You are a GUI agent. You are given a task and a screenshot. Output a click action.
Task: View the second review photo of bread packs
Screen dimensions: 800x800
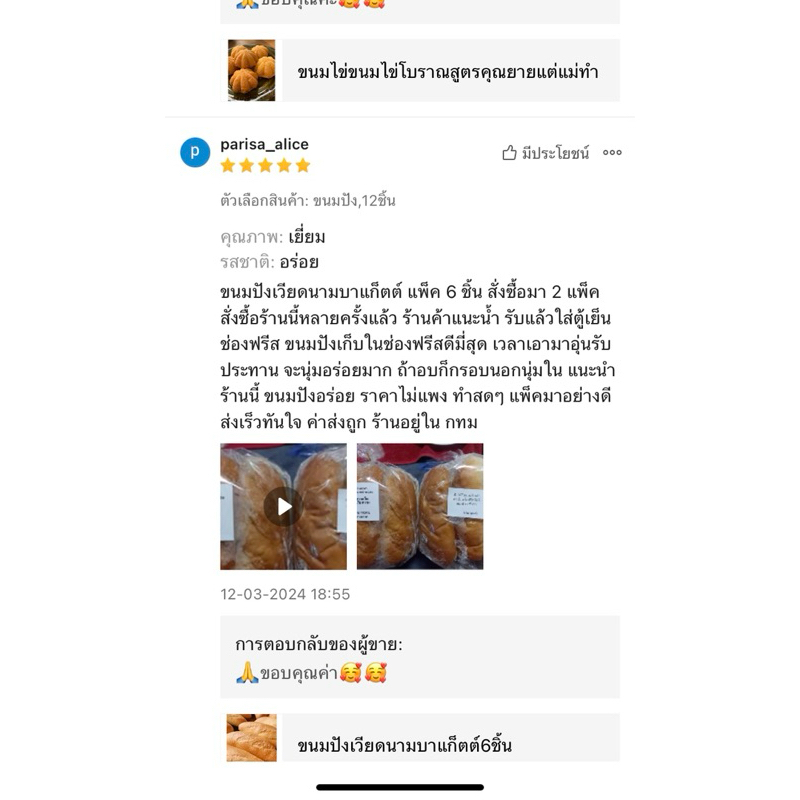(420, 506)
